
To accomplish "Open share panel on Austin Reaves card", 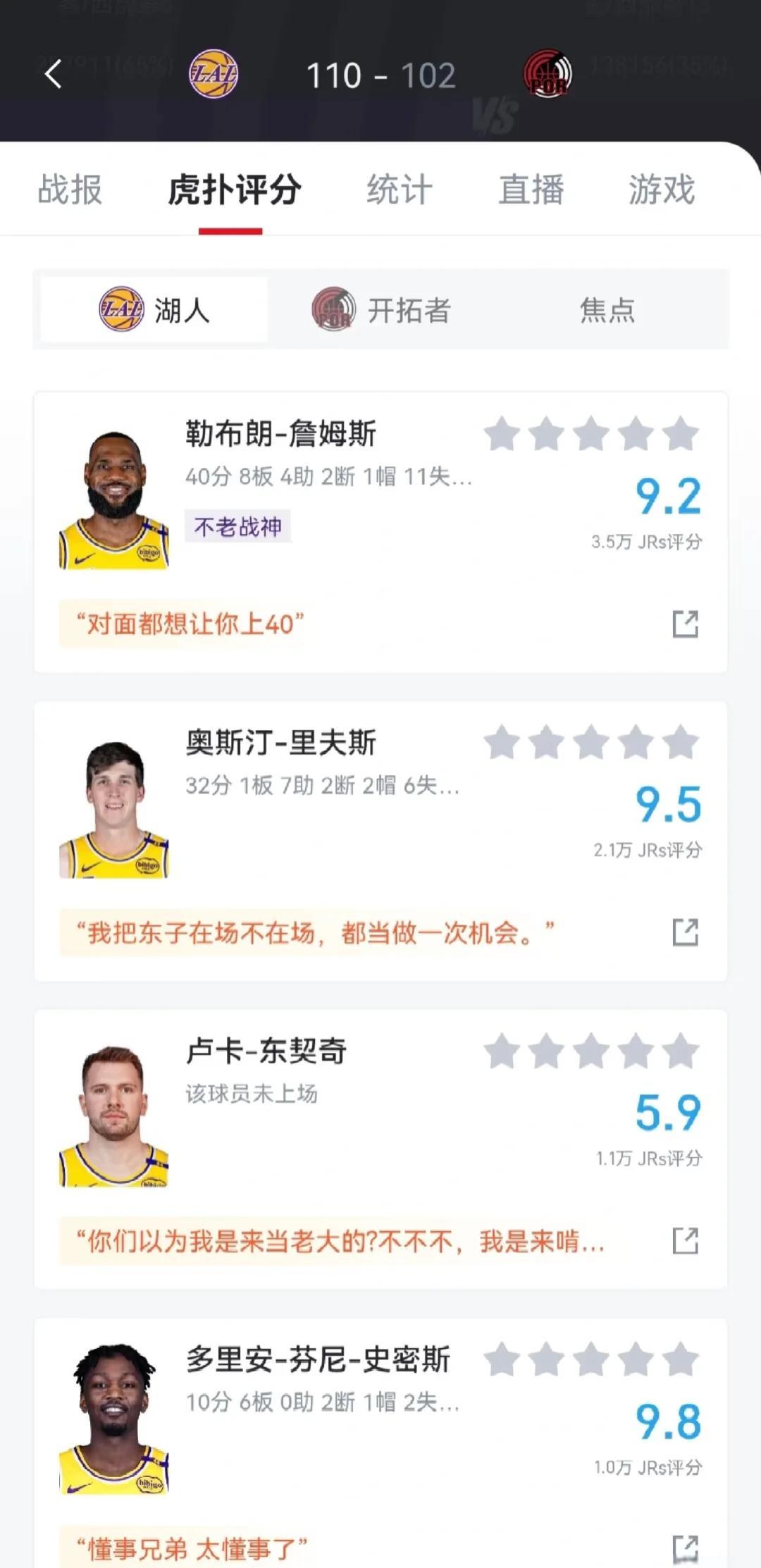I will click(x=684, y=930).
